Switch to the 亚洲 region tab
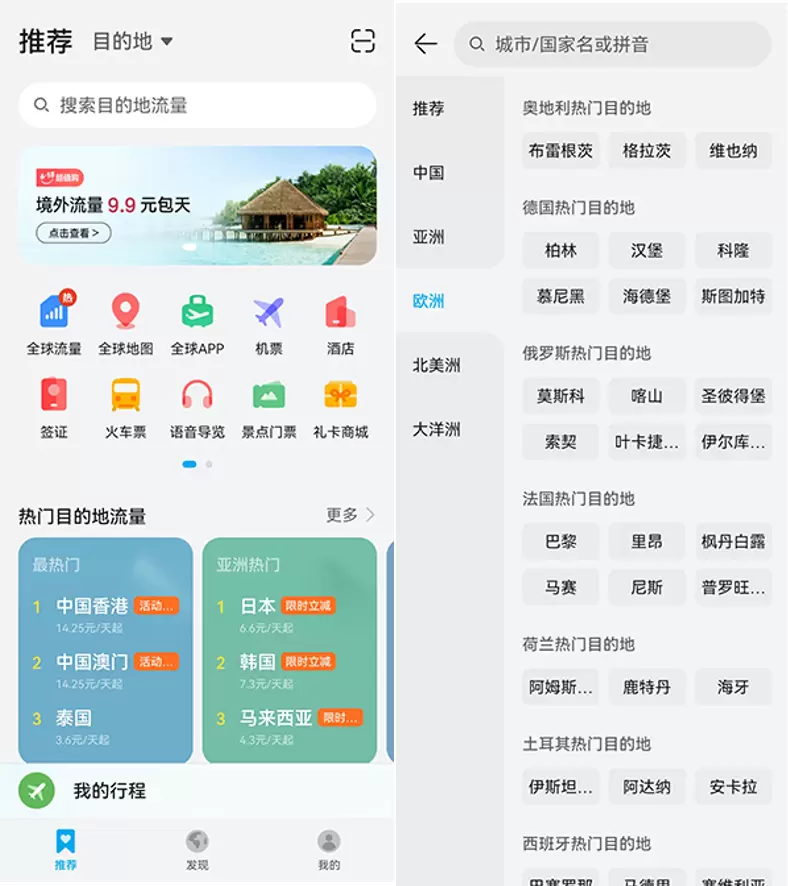Viewport: 788px width, 886px height. click(x=429, y=237)
